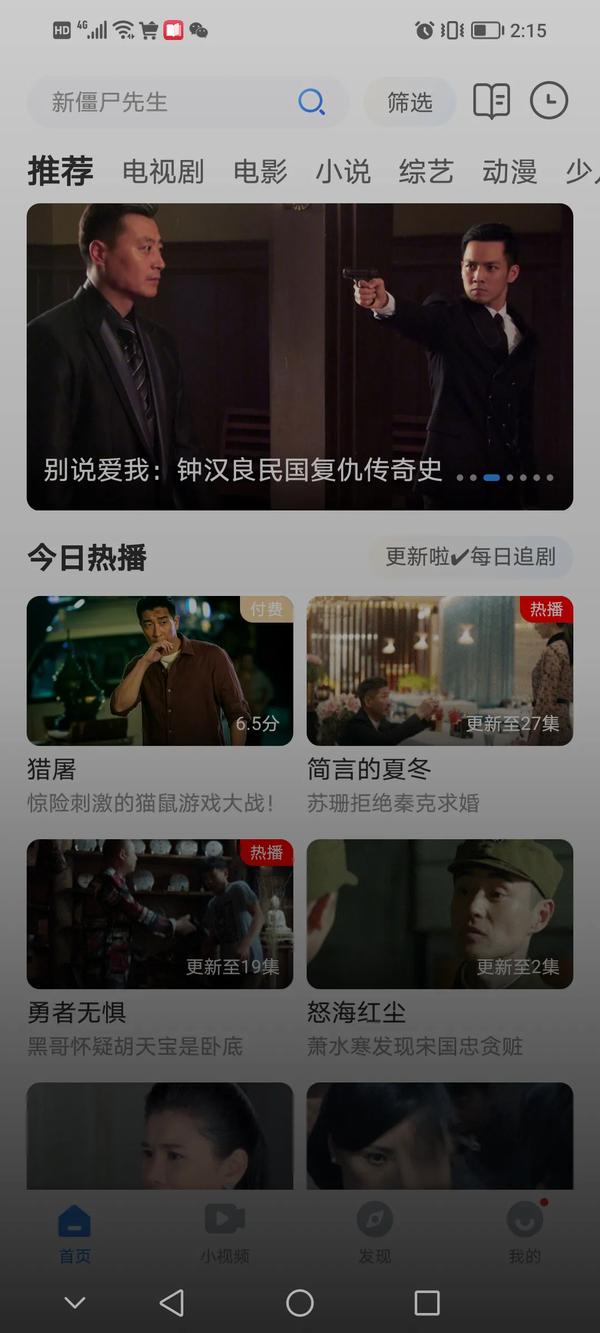Tap the system back button
The height and width of the screenshot is (1333, 600).
point(172,1302)
